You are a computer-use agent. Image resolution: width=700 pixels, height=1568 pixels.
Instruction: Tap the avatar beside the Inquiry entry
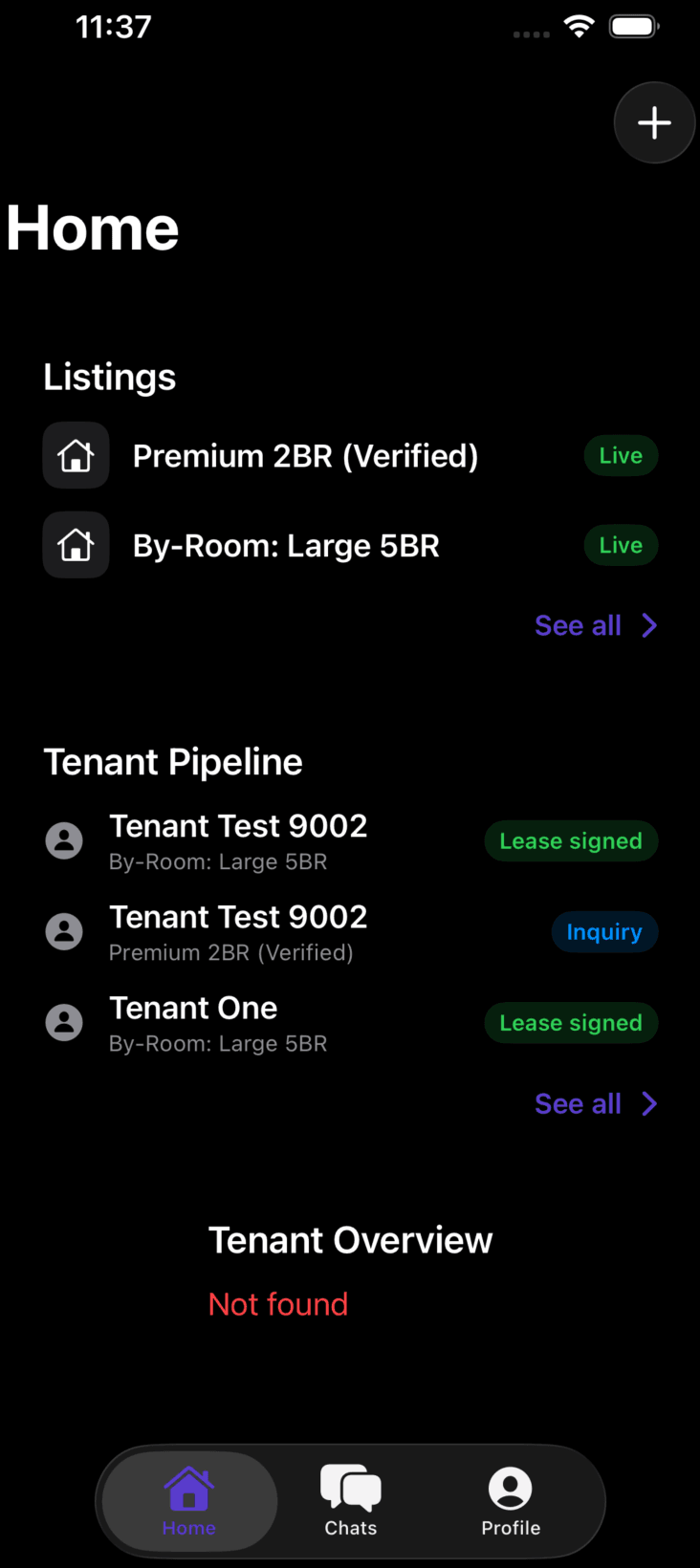pos(63,930)
